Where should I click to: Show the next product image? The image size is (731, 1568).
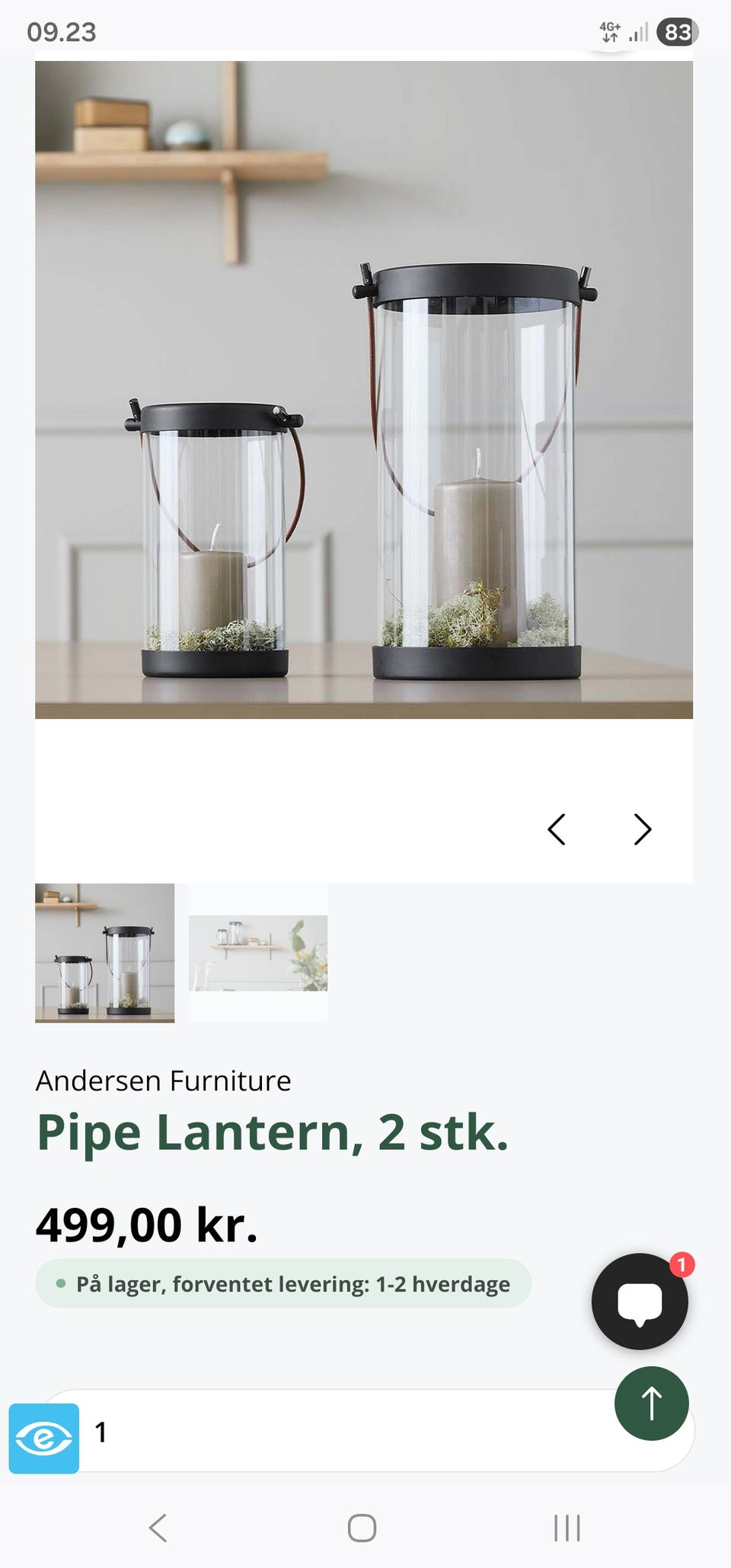(641, 829)
